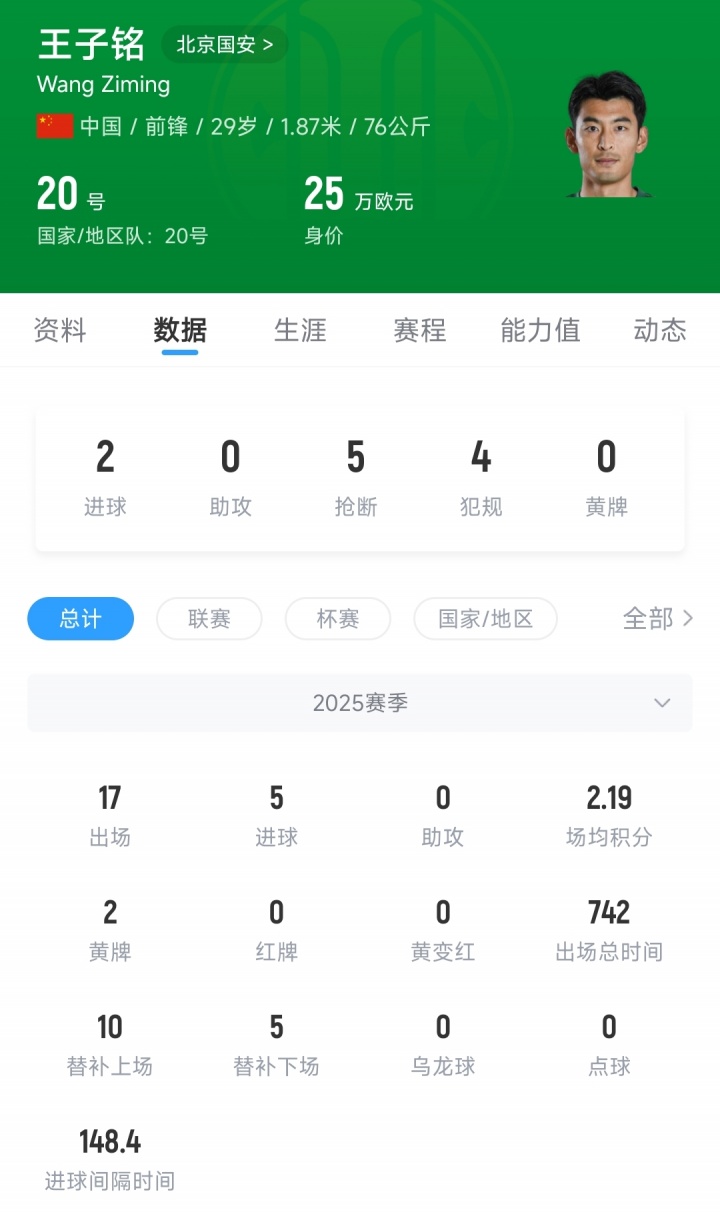The width and height of the screenshot is (720, 1212).
Task: Switch to the 生涯 tab
Action: [300, 330]
